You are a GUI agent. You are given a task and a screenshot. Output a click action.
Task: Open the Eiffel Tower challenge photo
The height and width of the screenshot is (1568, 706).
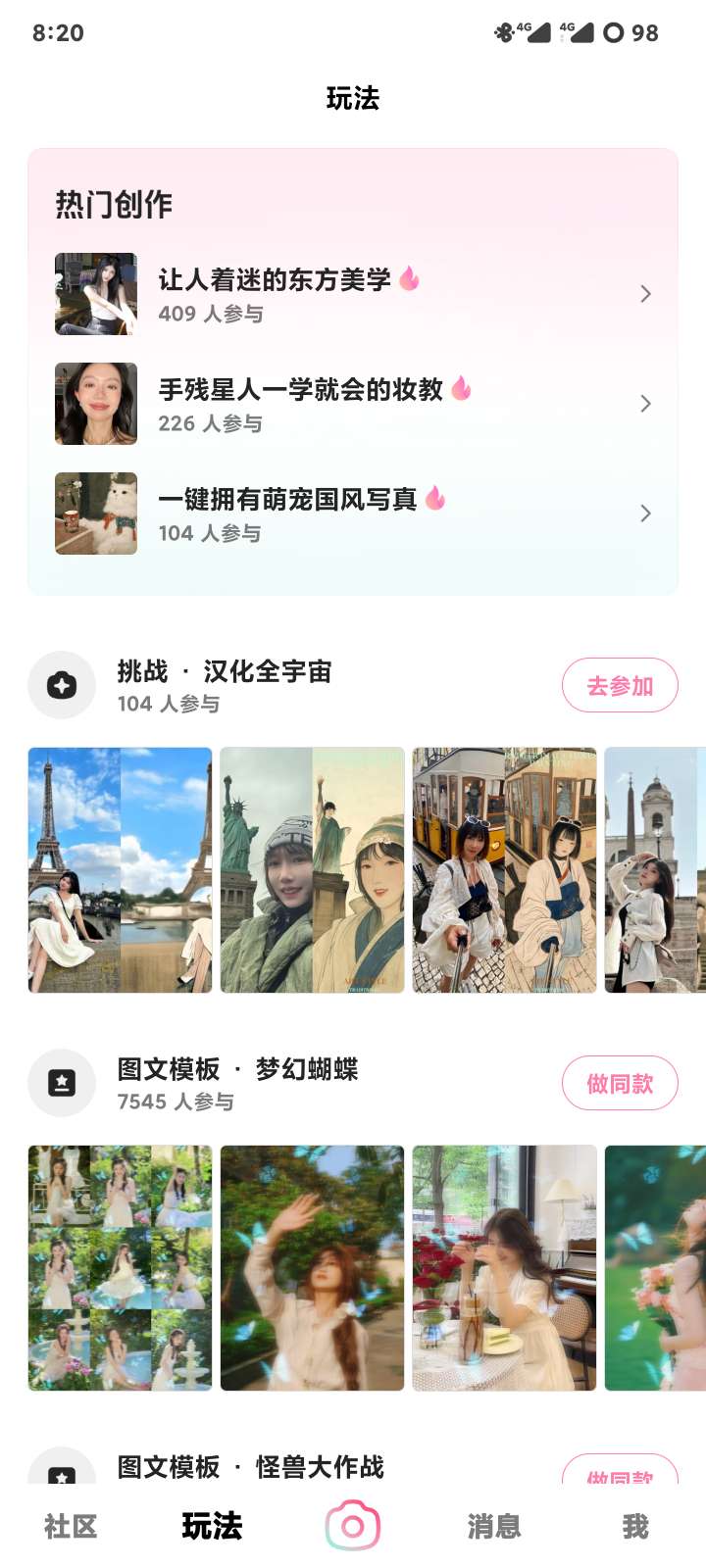point(120,870)
